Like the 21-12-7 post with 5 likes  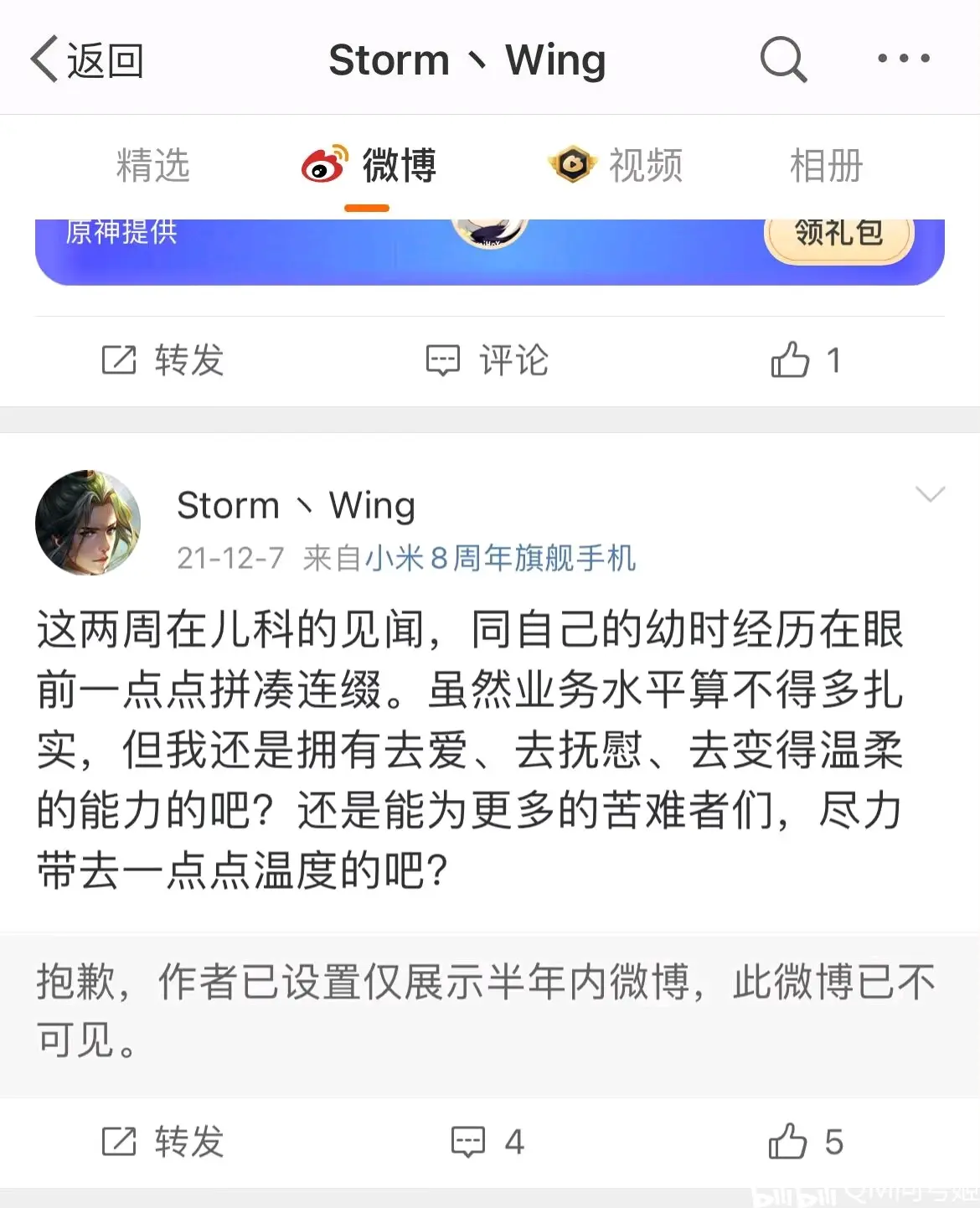[804, 1142]
